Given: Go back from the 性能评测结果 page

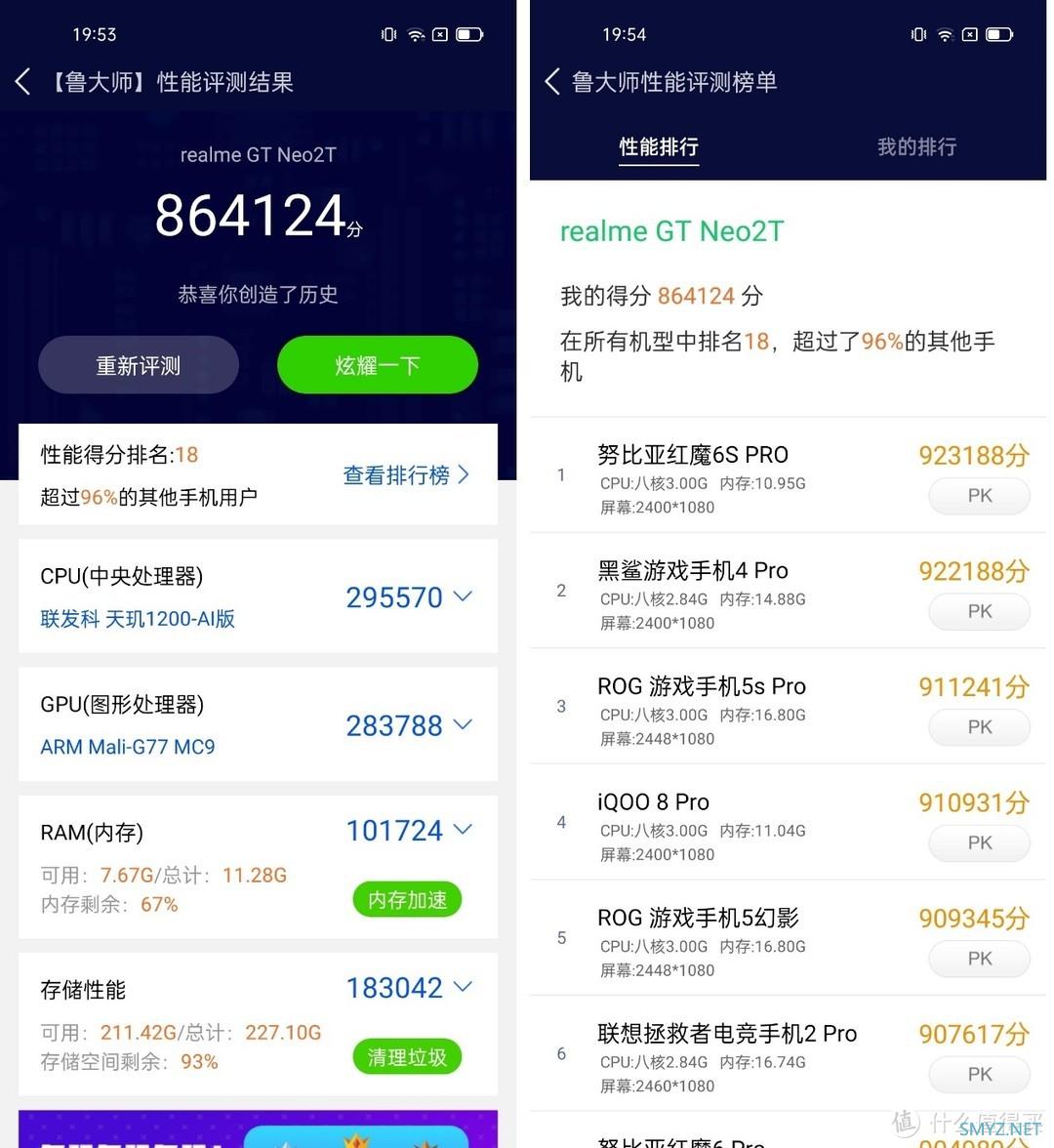Looking at the screenshot, I should (23, 82).
